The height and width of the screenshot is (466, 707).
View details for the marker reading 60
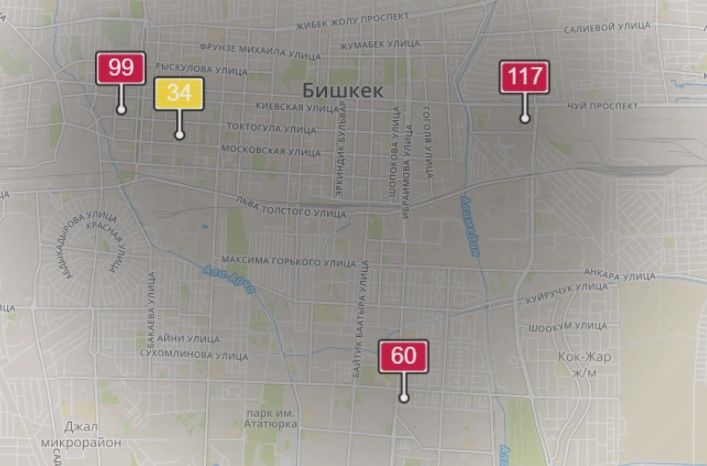403,356
